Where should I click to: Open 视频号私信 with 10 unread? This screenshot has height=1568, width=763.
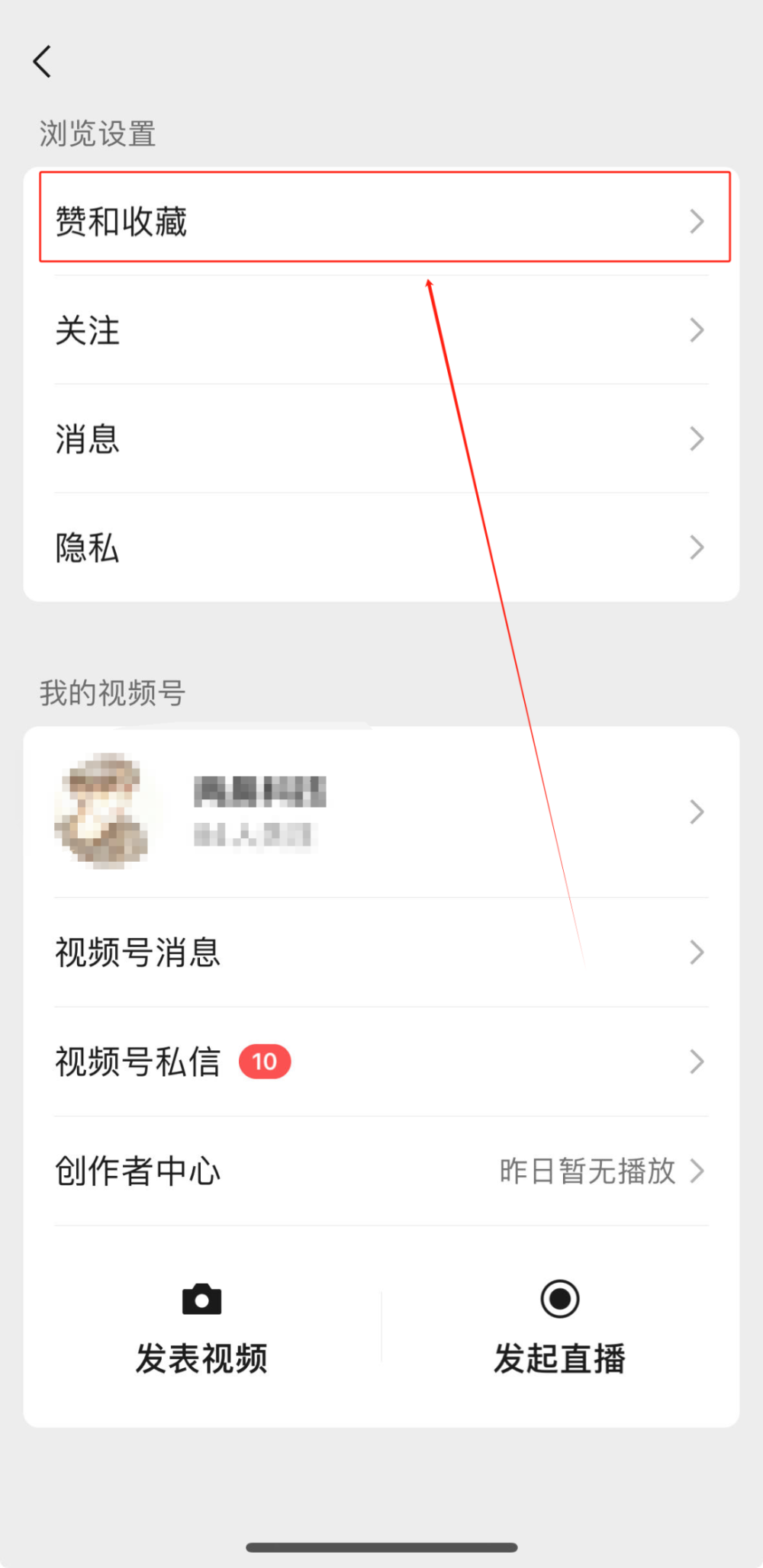pos(381,1062)
